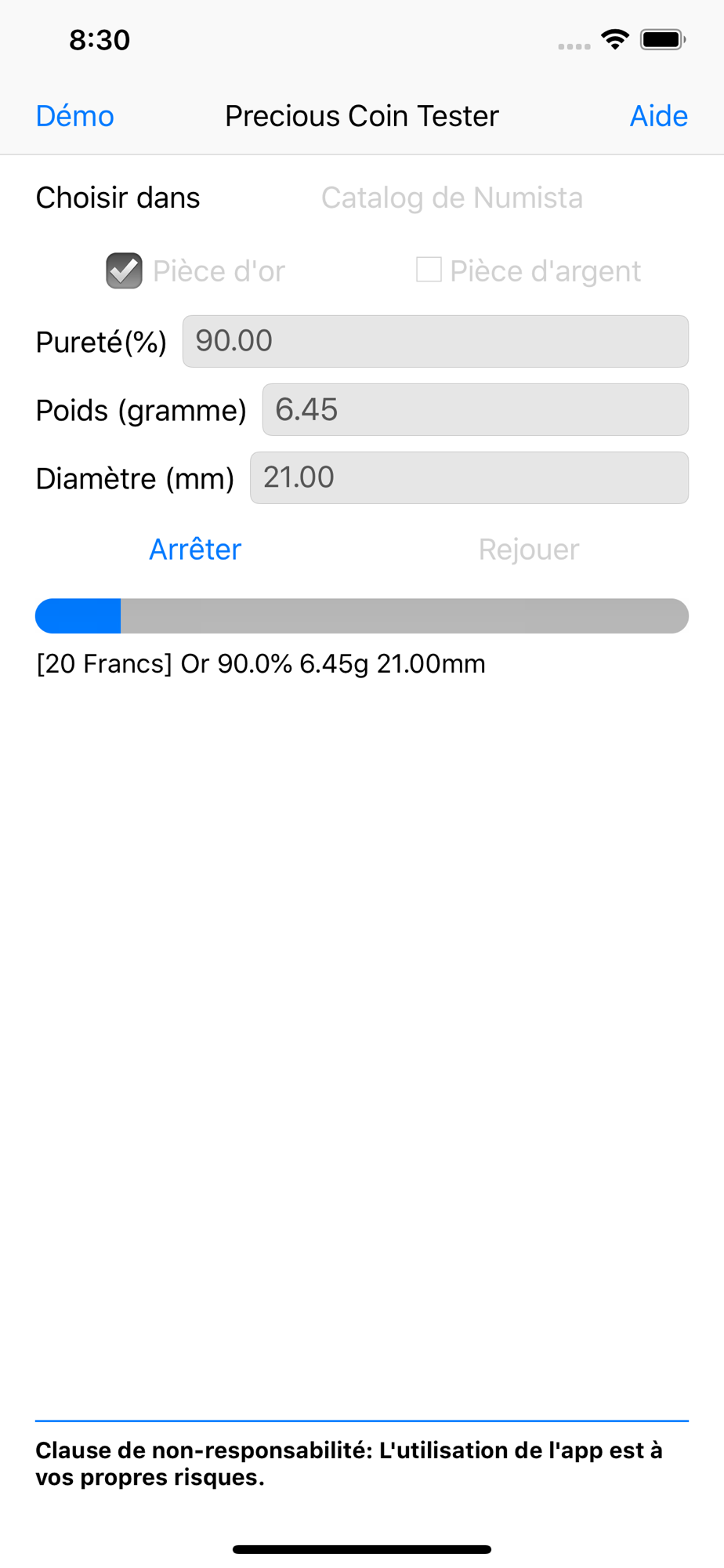Edit the Poids (gramme) field
This screenshot has width=724, height=1568.
point(476,409)
